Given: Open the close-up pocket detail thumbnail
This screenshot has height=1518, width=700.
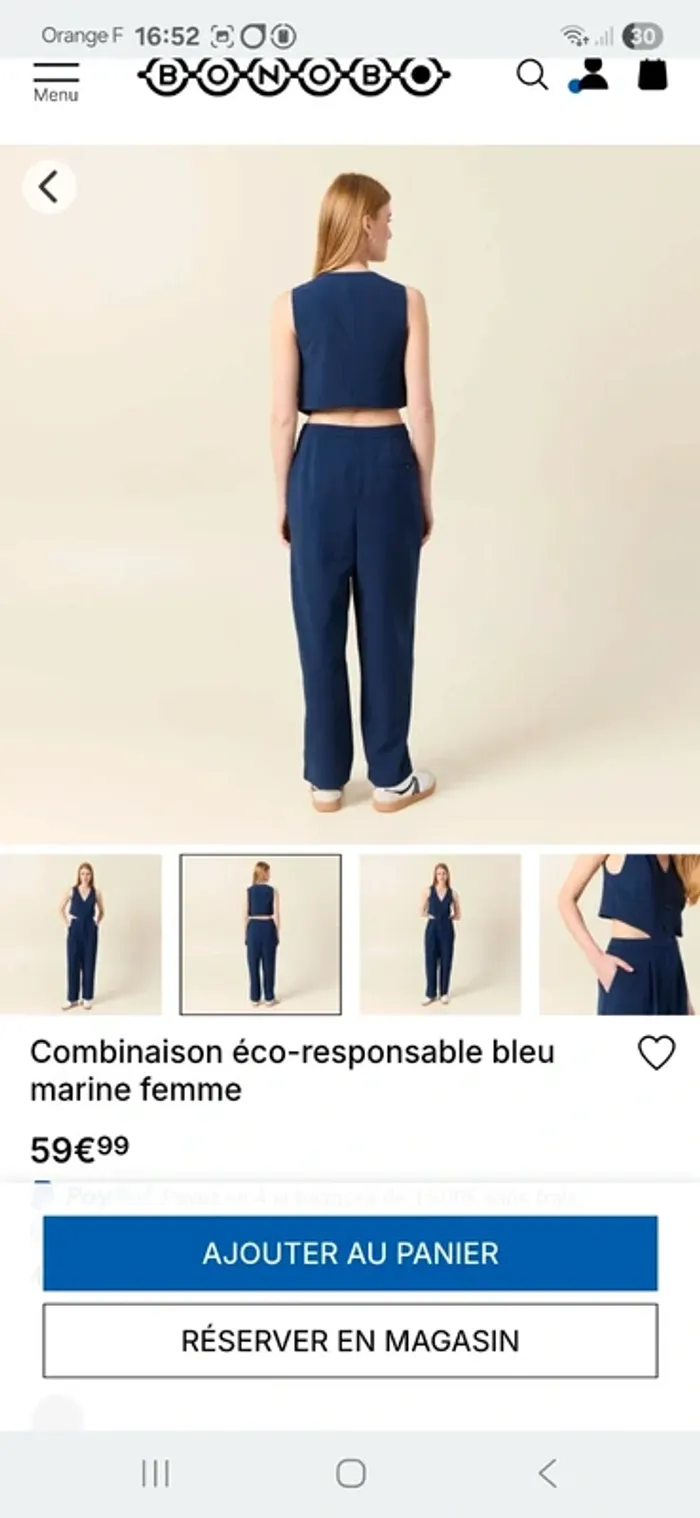Looking at the screenshot, I should pyautogui.click(x=620, y=934).
